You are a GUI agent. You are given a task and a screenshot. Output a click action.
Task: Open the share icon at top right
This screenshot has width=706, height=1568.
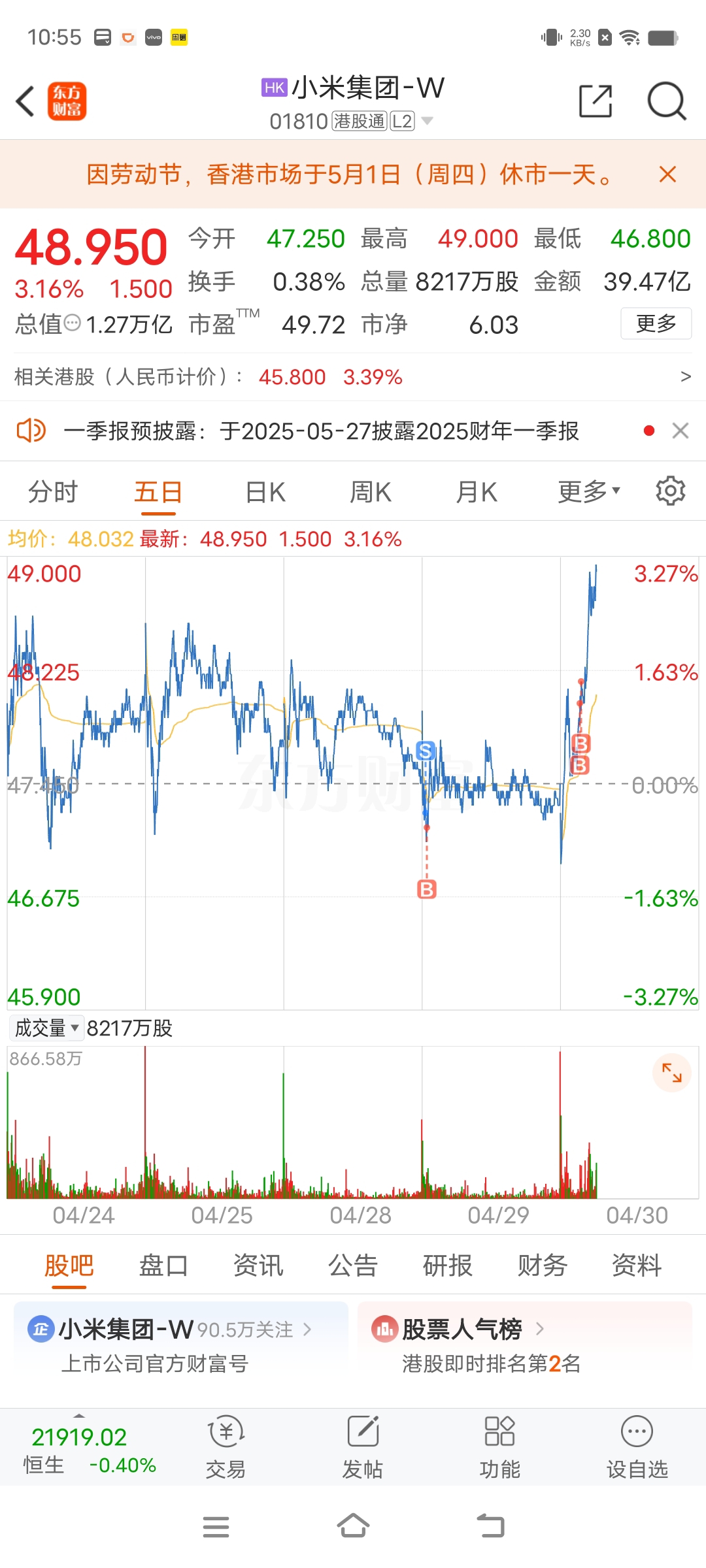pos(595,101)
